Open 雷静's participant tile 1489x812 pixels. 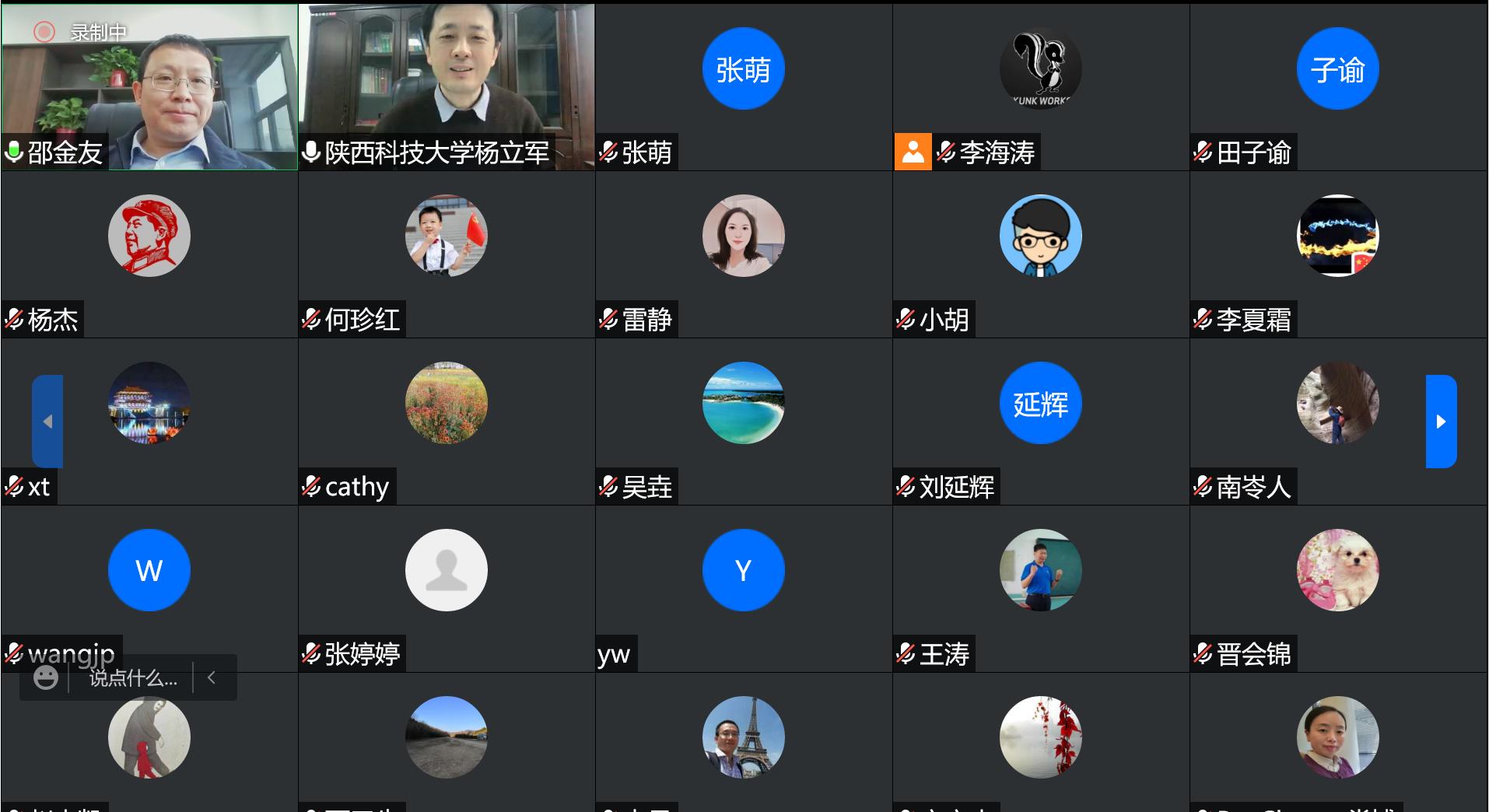coord(743,254)
